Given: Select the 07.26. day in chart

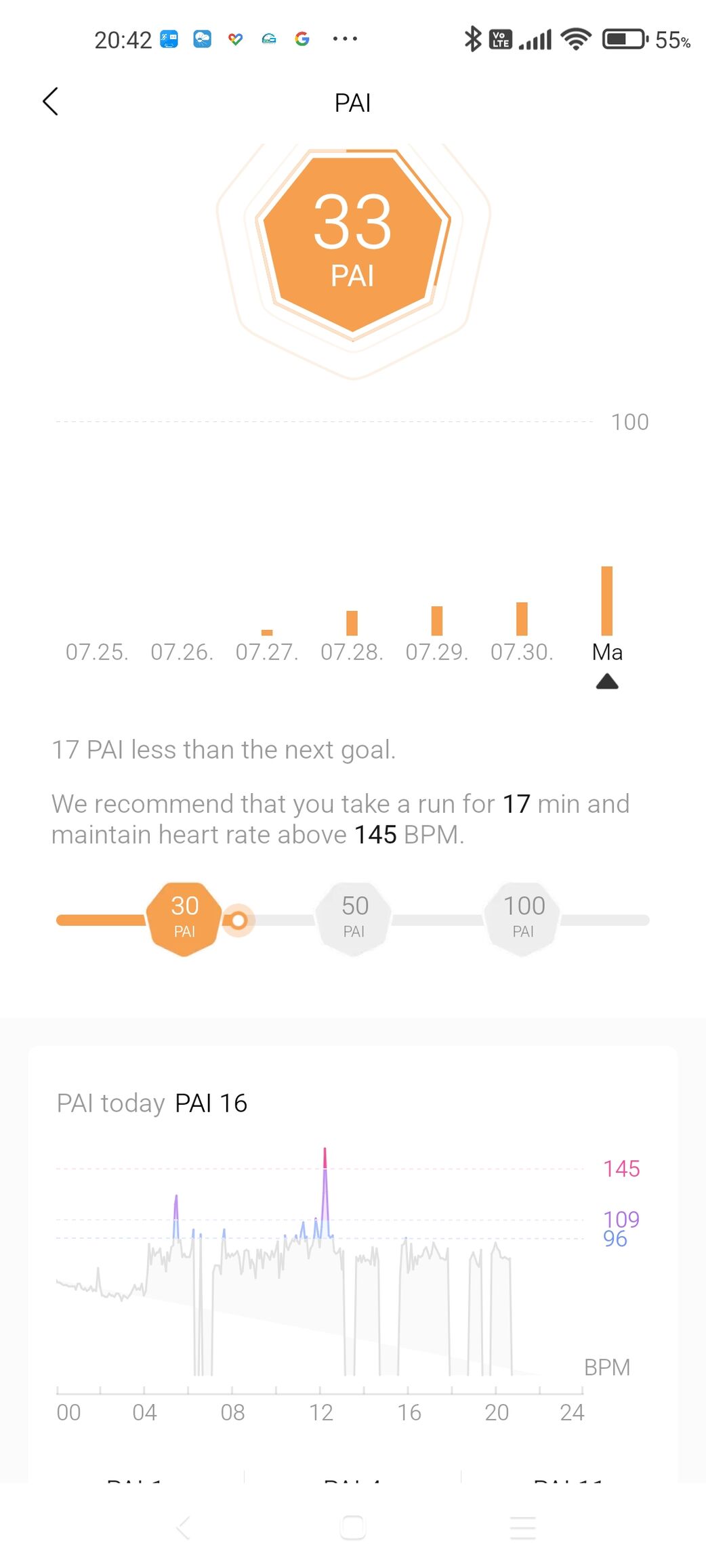Looking at the screenshot, I should (182, 652).
